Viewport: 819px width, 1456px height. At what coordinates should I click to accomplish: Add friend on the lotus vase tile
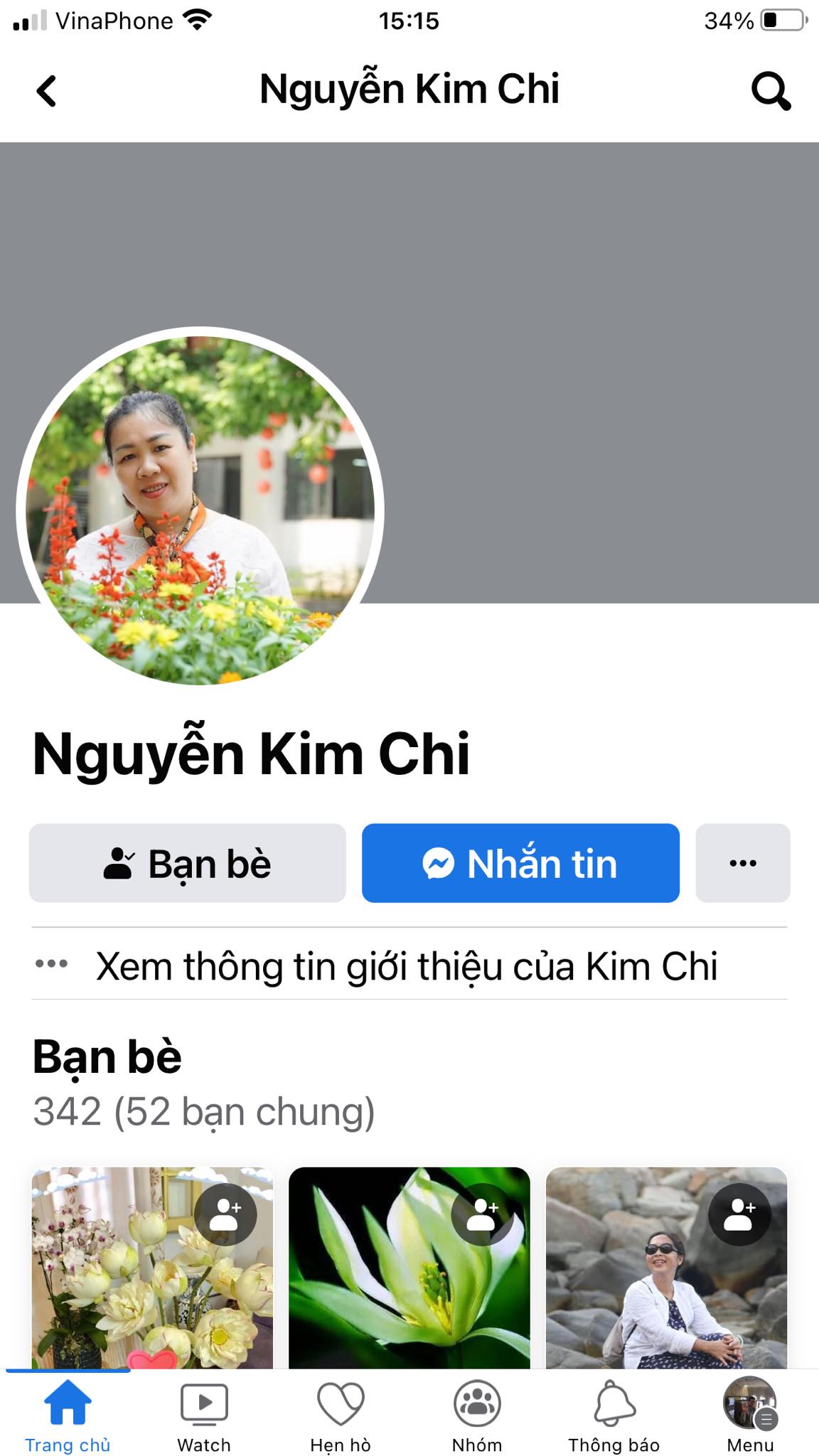[225, 1214]
